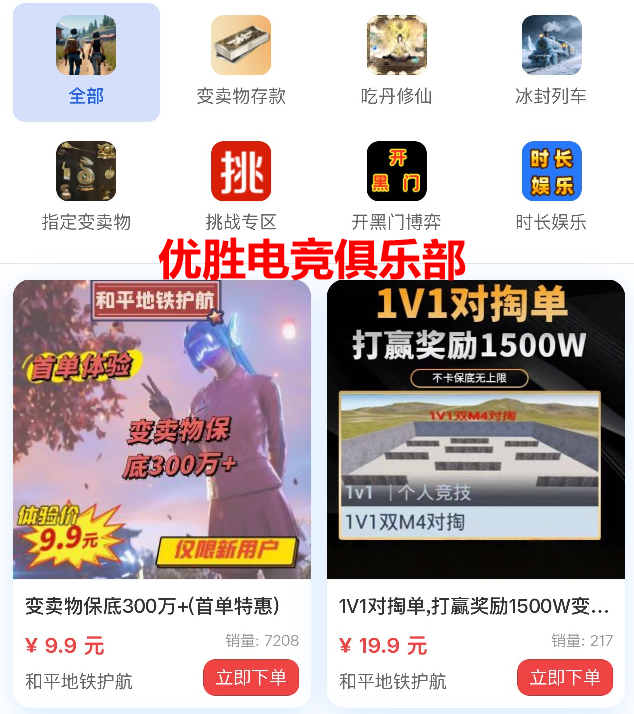Switch to 冰封列车 category
The image size is (634, 714).
551,62
